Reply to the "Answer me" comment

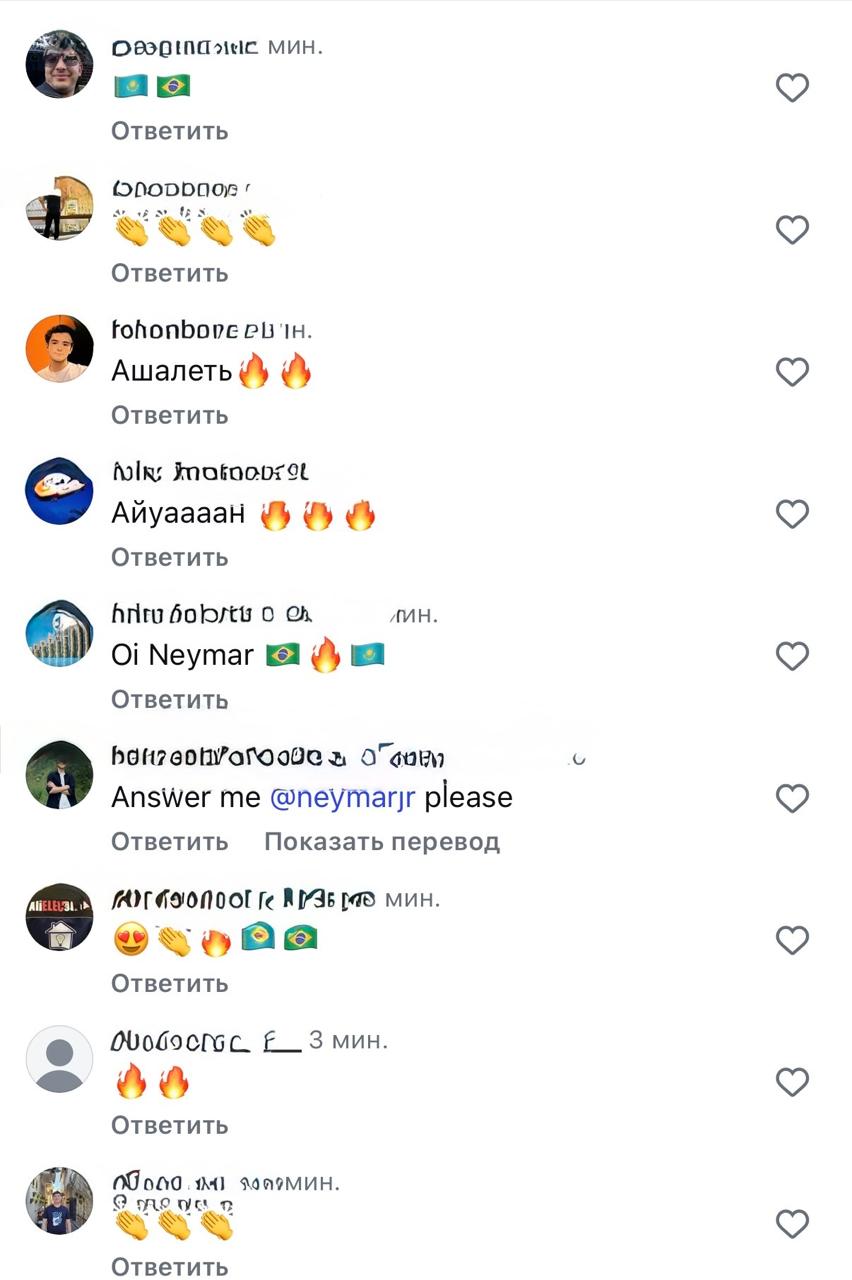point(169,842)
